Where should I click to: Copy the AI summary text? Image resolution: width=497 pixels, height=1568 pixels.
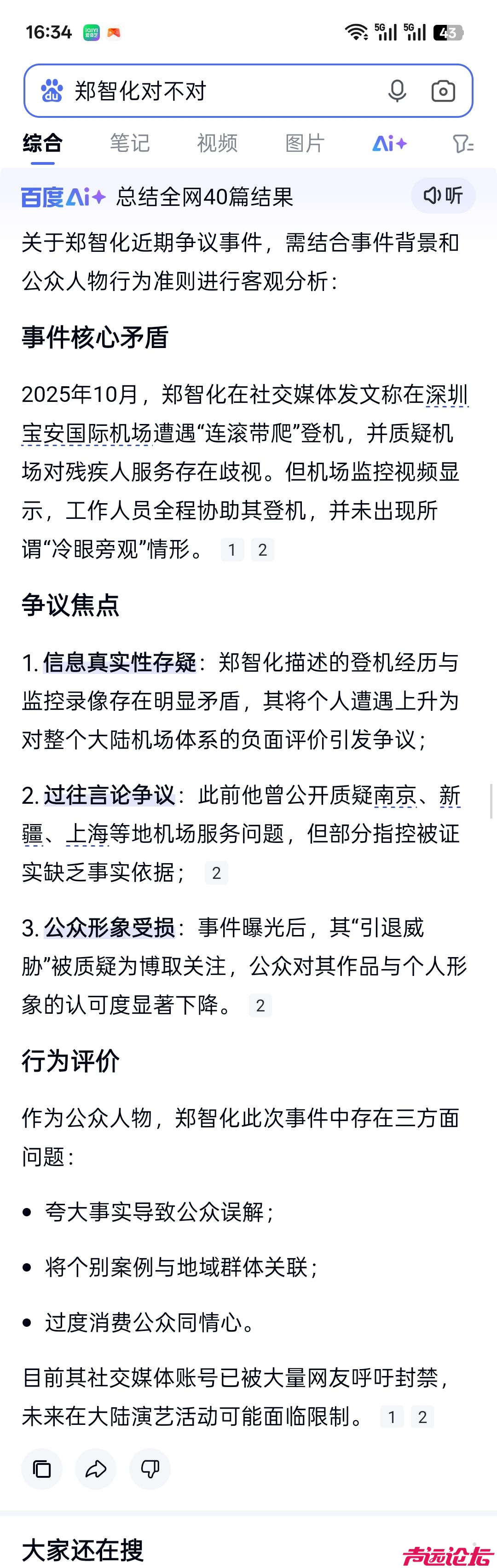coord(42,1469)
